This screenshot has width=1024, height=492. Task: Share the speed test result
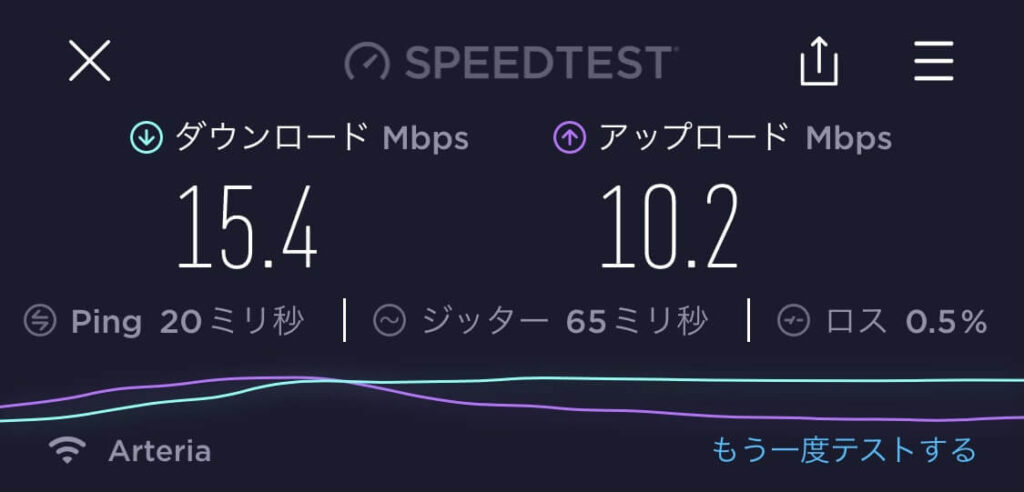(818, 63)
